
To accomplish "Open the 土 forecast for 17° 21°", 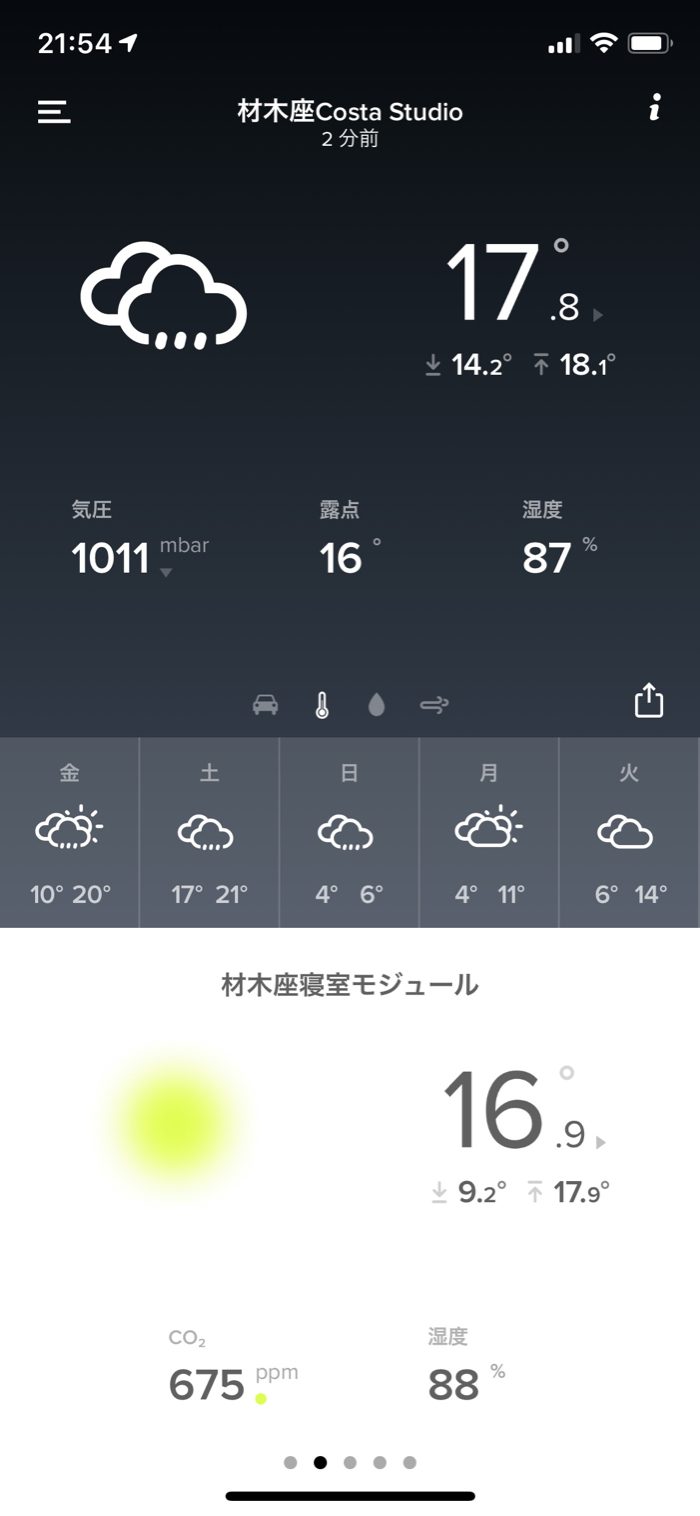I will point(209,832).
